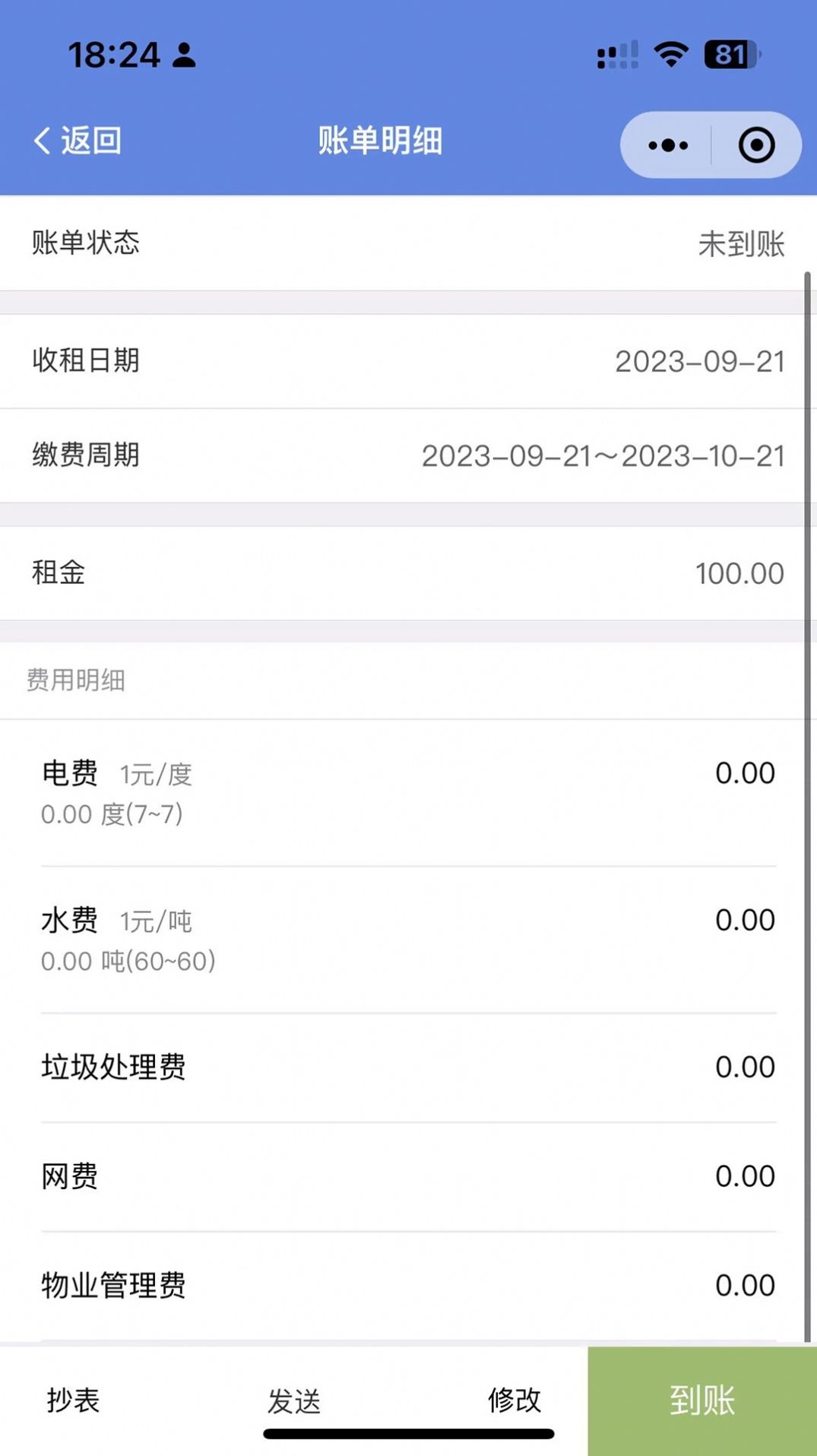Image resolution: width=817 pixels, height=1456 pixels.
Task: Select the 抄表 meter reading action
Action: [x=72, y=1401]
